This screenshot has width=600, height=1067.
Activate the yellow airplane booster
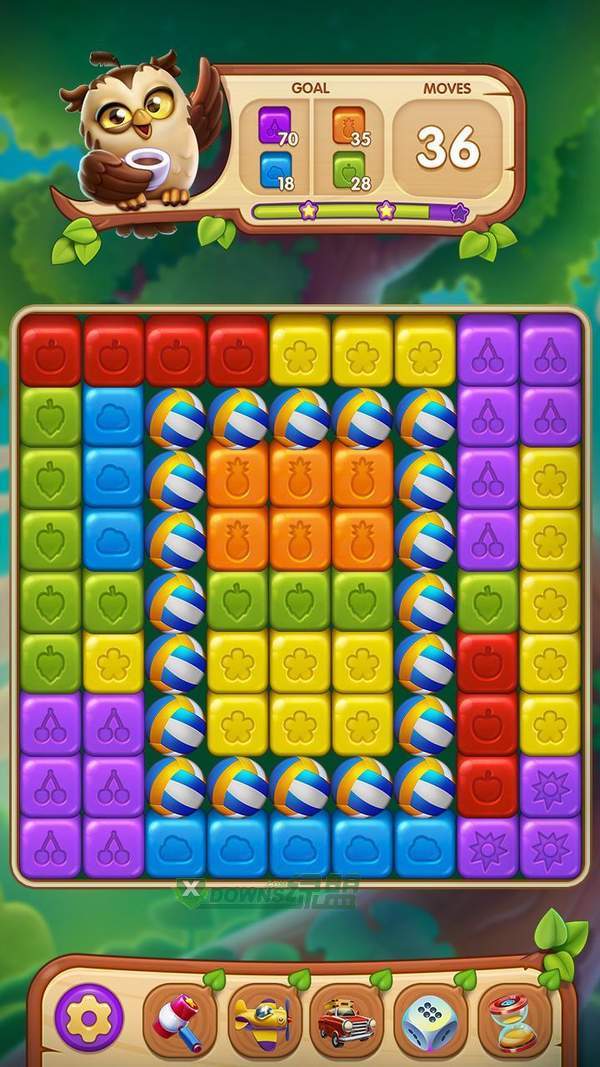tap(262, 1021)
